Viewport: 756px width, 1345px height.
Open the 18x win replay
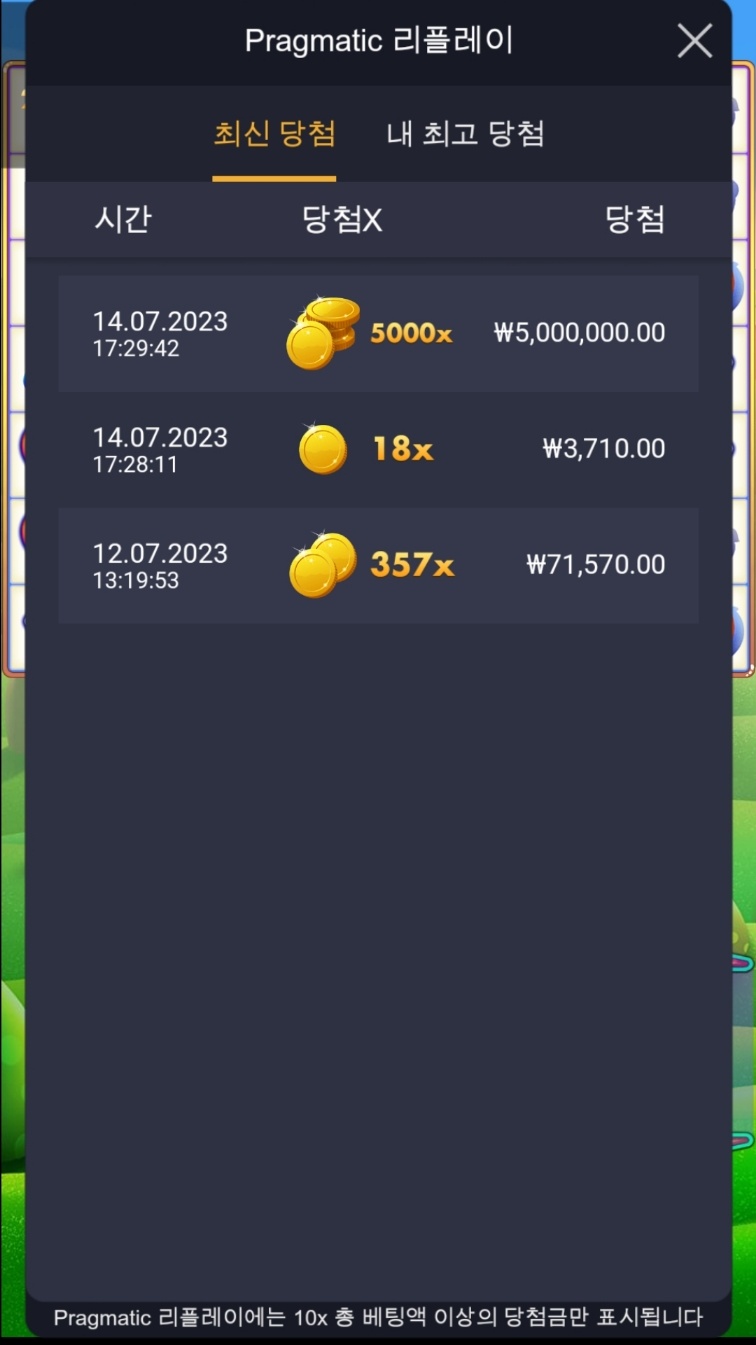(x=378, y=449)
